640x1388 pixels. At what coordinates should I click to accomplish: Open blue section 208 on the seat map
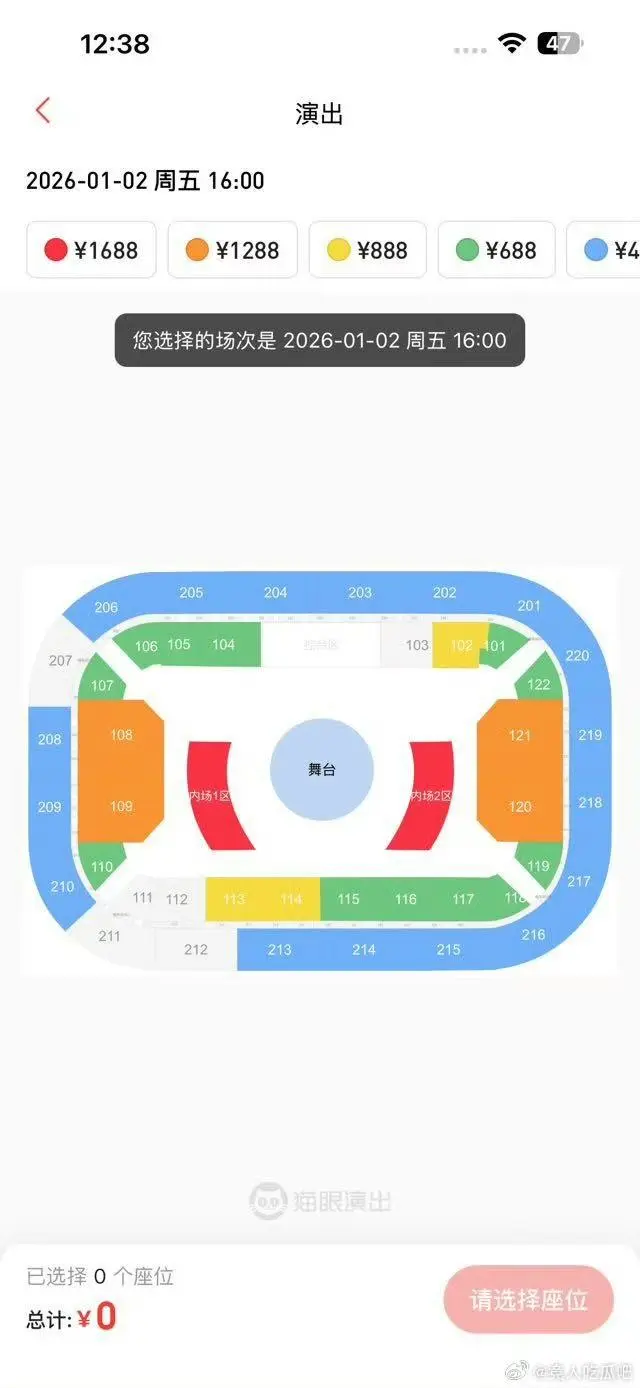click(x=50, y=739)
